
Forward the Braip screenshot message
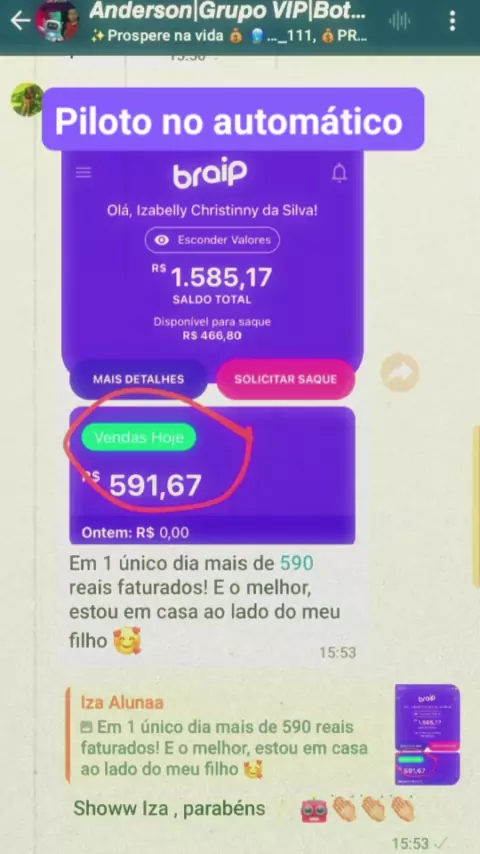point(400,373)
